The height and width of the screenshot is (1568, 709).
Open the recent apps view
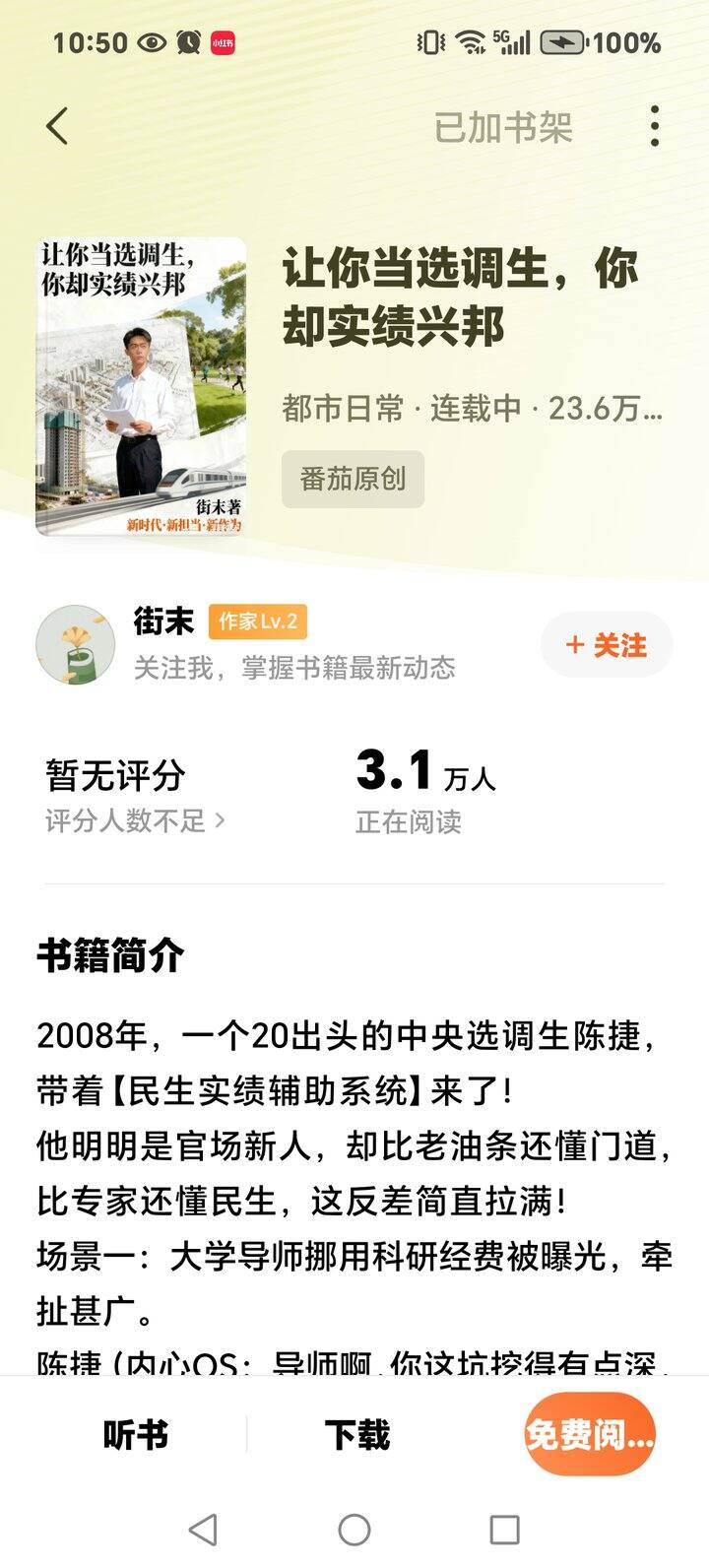[504, 1530]
